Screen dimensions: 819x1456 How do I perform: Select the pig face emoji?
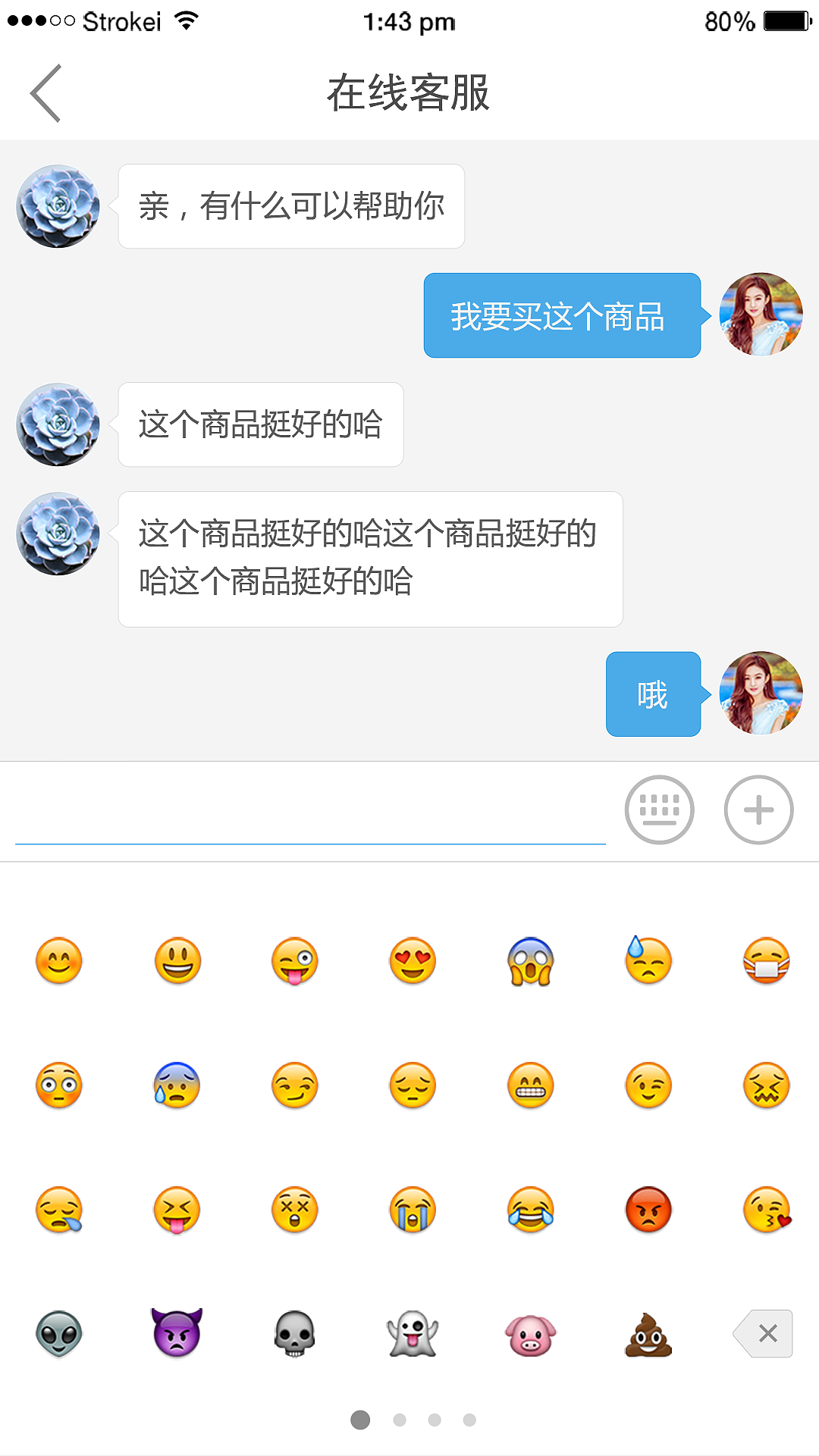pos(530,1335)
